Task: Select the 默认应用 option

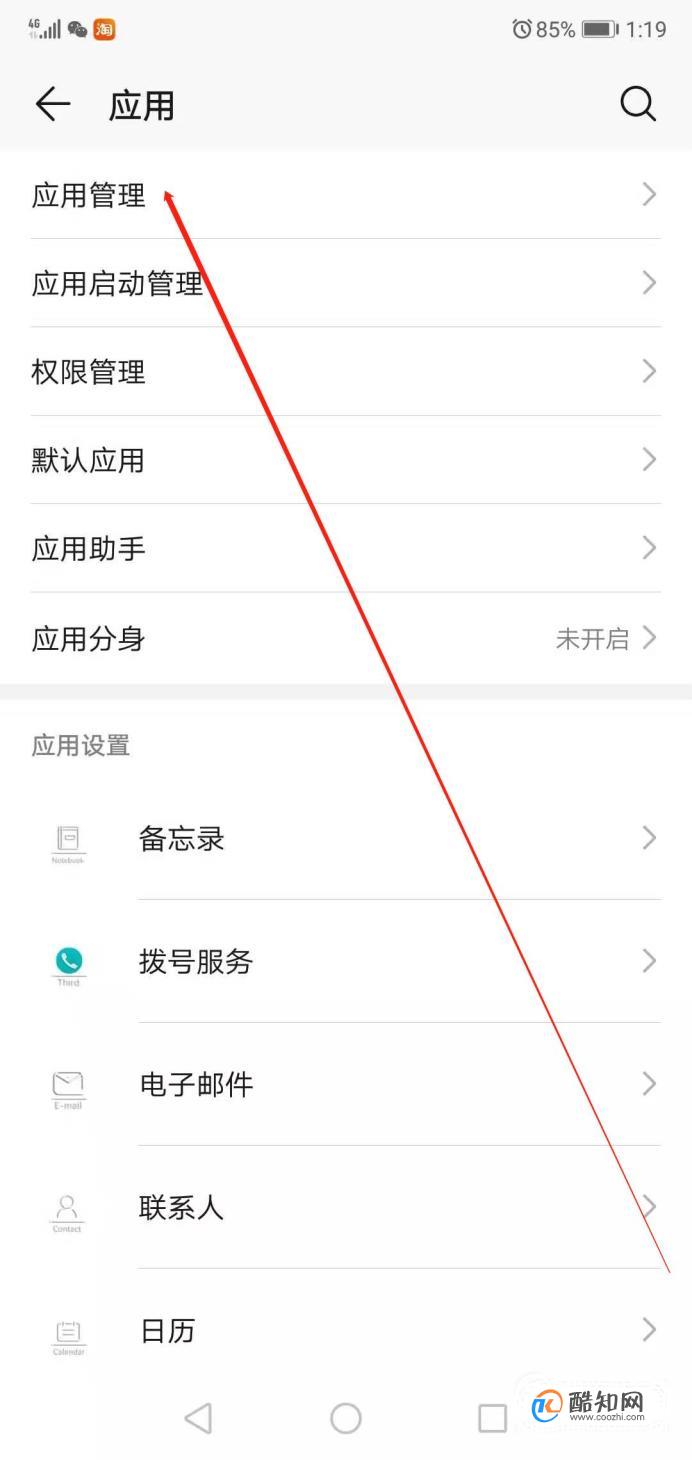Action: click(346, 460)
